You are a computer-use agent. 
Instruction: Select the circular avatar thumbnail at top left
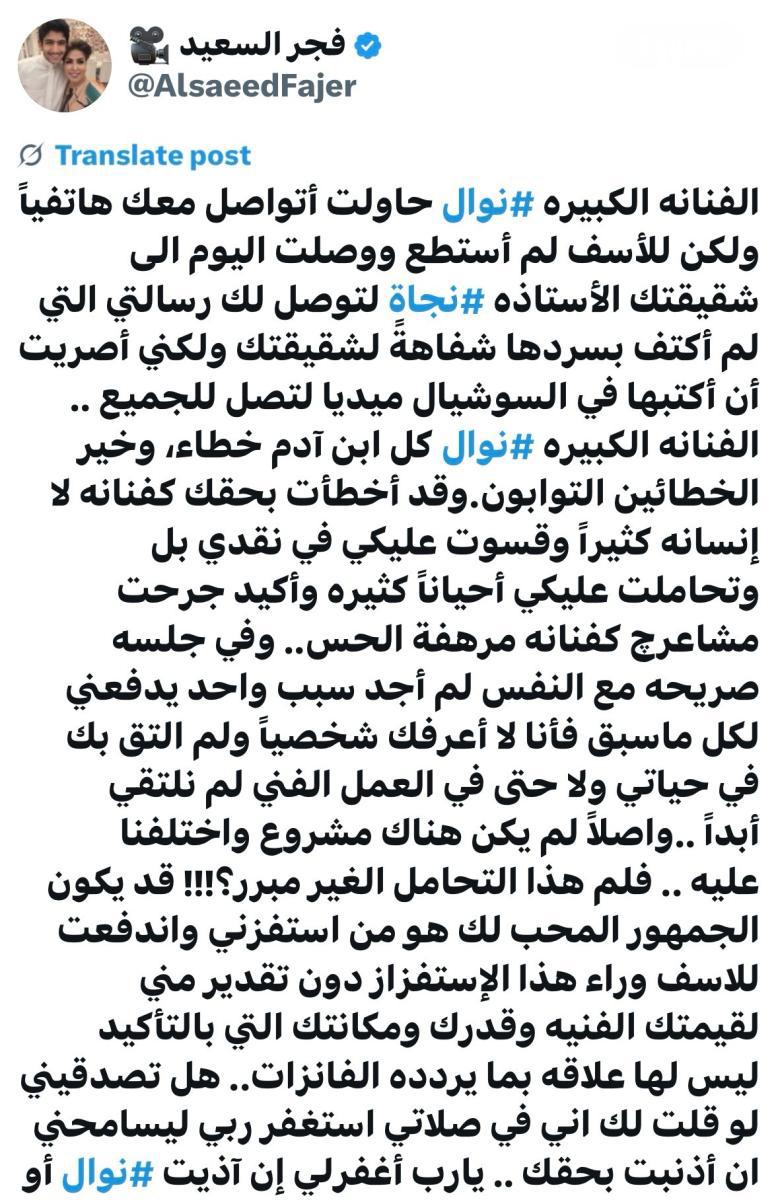(x=65, y=65)
